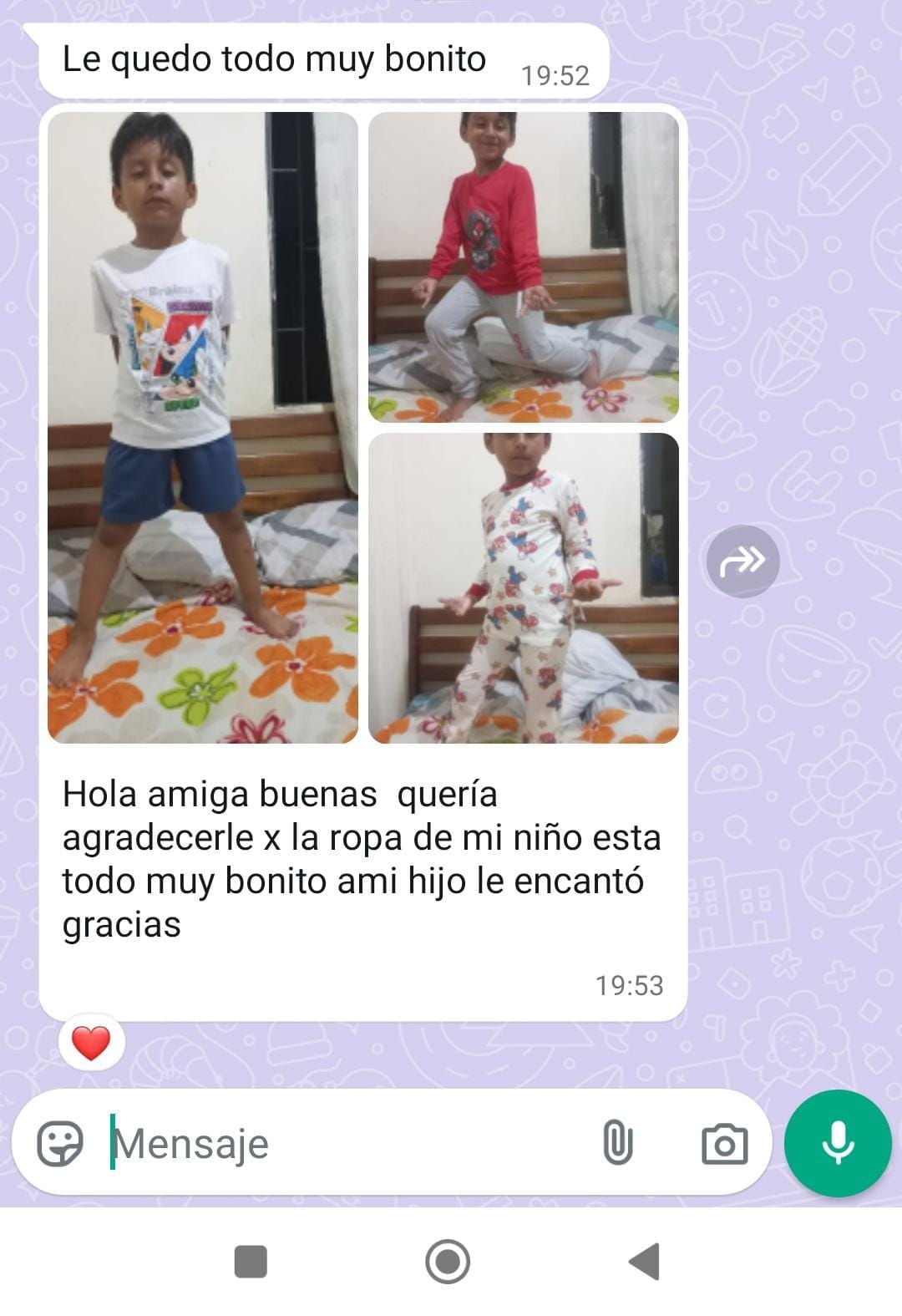This screenshot has width=902, height=1316.
Task: Forward the photo message
Action: coord(742,561)
